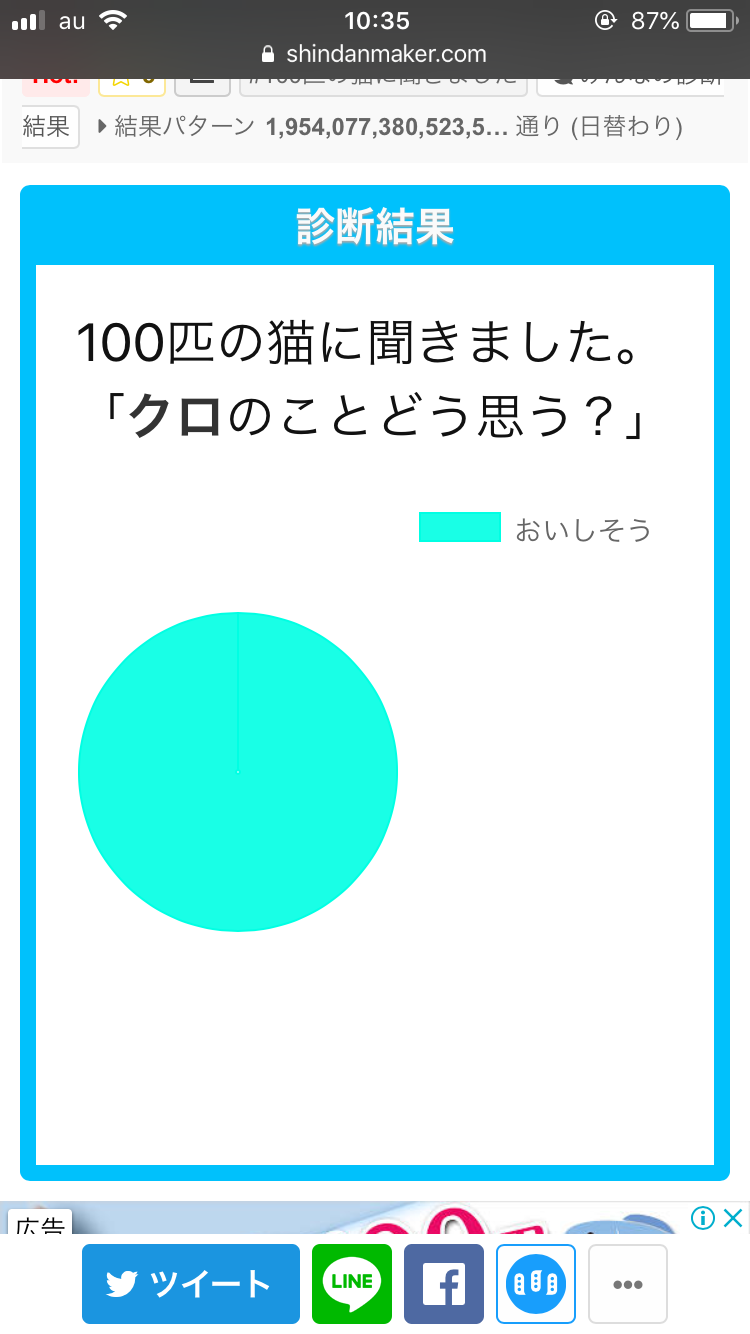The image size is (750, 1334).
Task: Share the result with the ツイート button
Action: coord(191,1283)
